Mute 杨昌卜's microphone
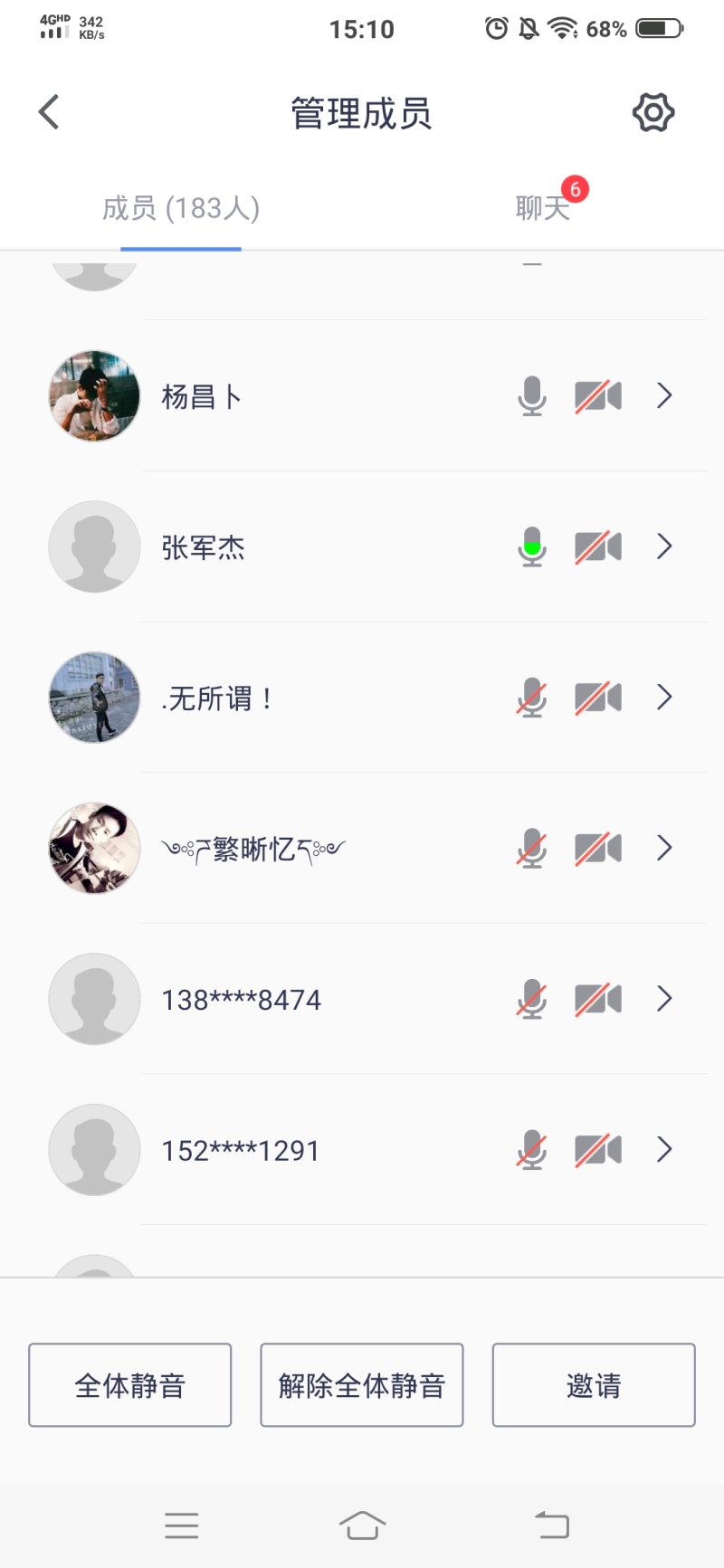The image size is (724, 1568). [532, 395]
